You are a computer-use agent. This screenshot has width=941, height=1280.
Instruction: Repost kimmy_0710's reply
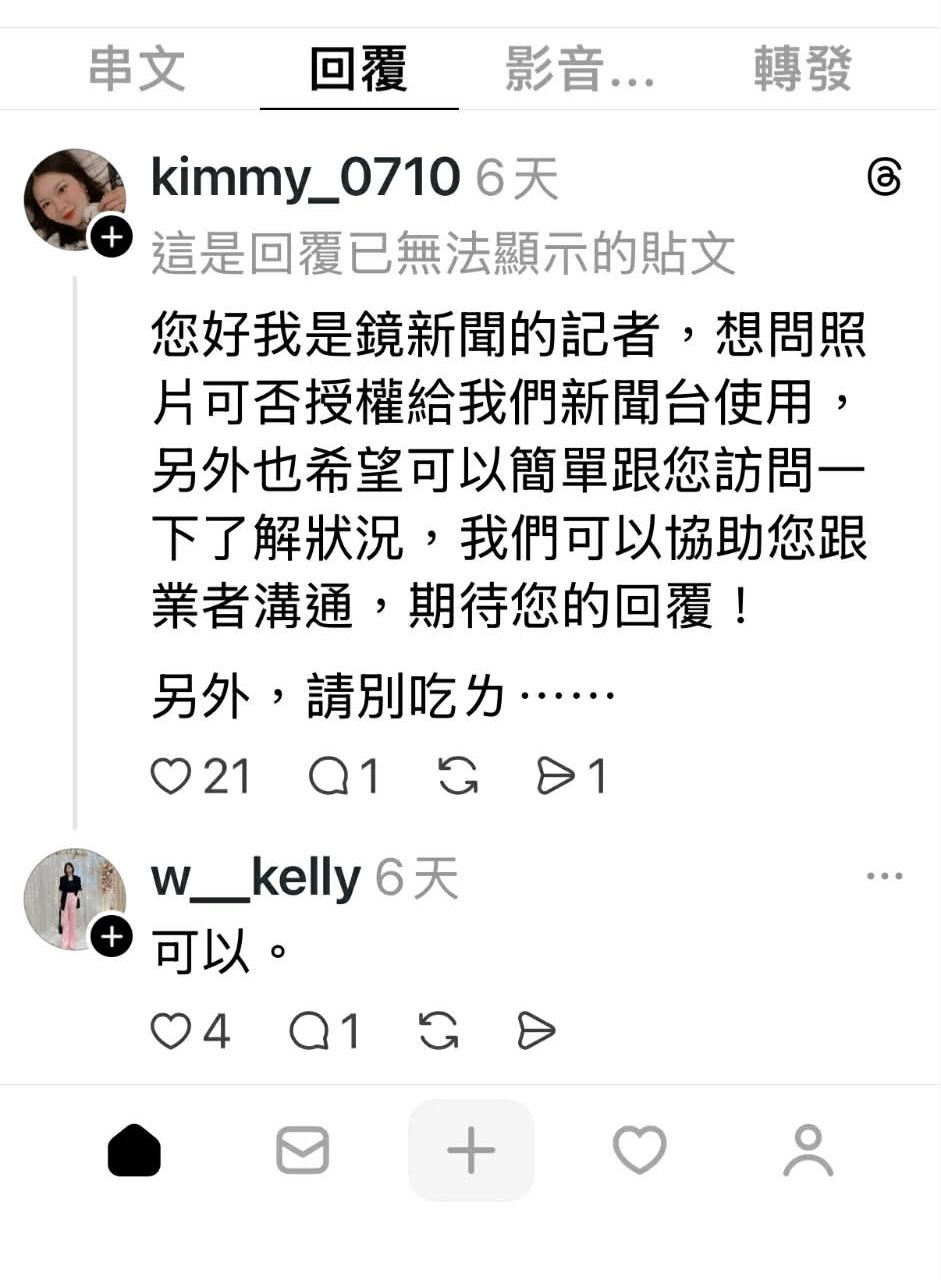[458, 776]
